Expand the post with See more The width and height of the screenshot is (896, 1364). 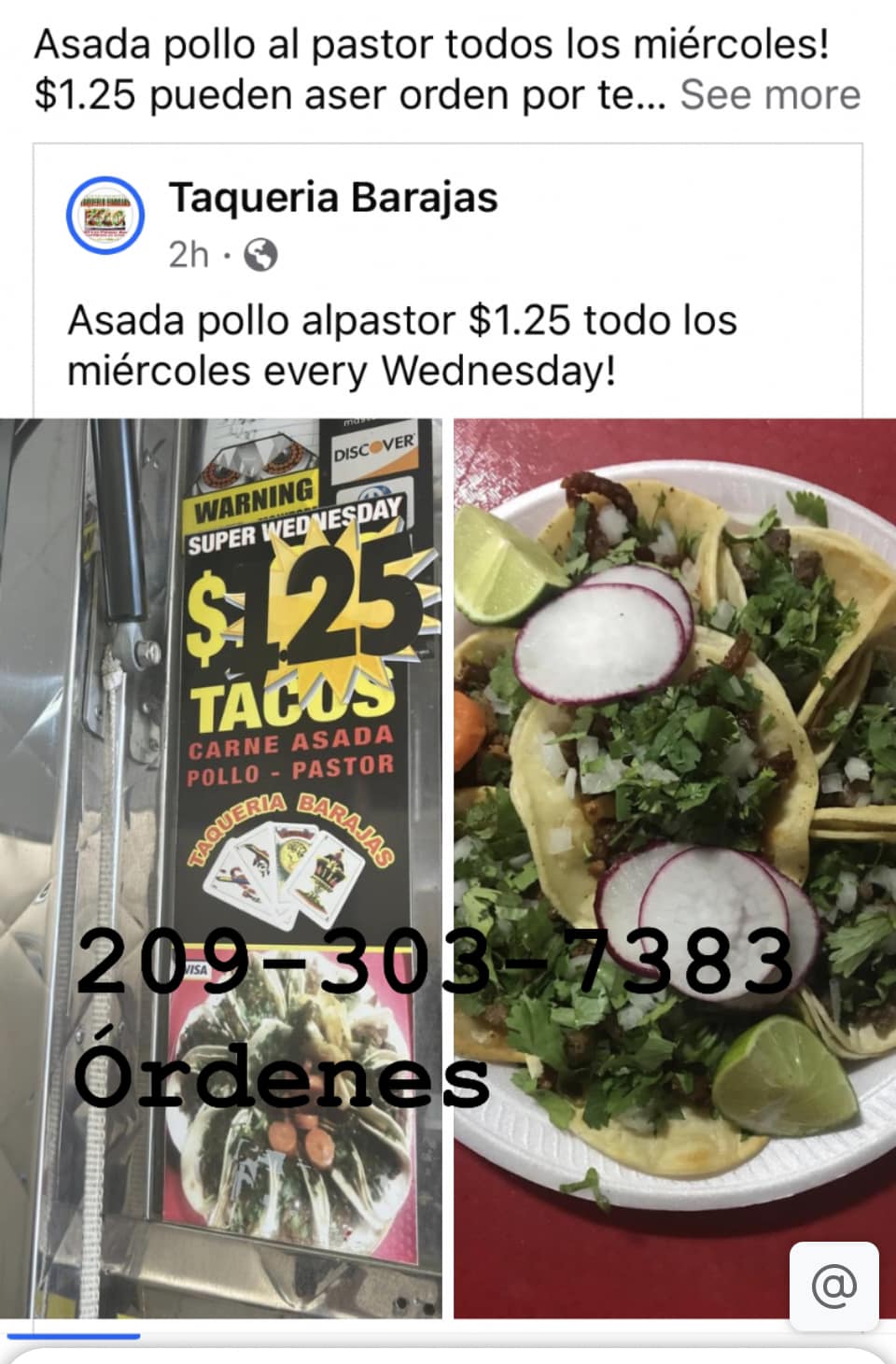(x=769, y=95)
